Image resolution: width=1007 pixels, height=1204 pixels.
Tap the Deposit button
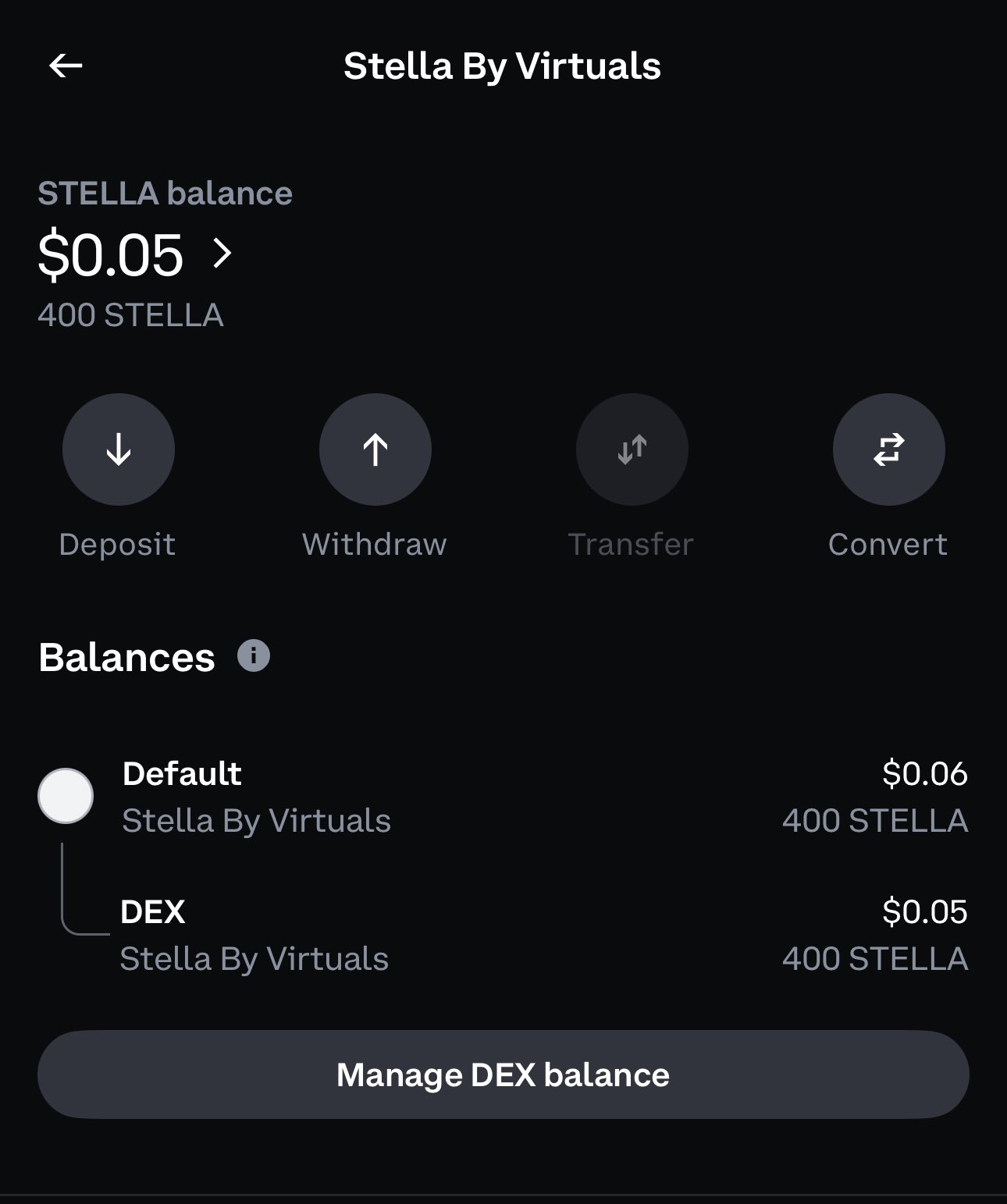click(118, 449)
